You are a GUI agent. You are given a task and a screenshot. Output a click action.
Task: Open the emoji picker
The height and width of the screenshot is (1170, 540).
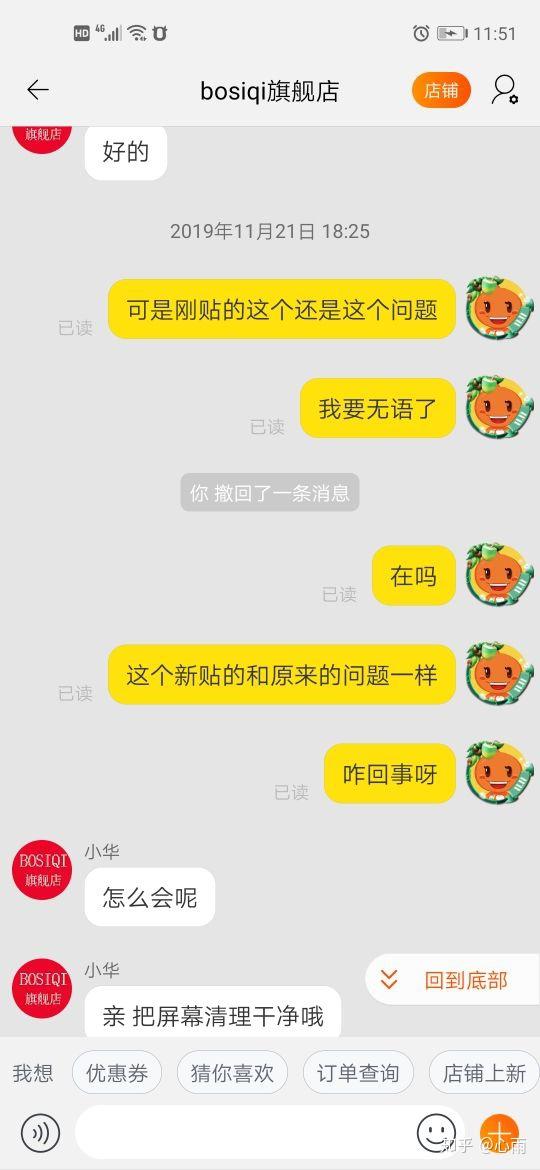436,1133
